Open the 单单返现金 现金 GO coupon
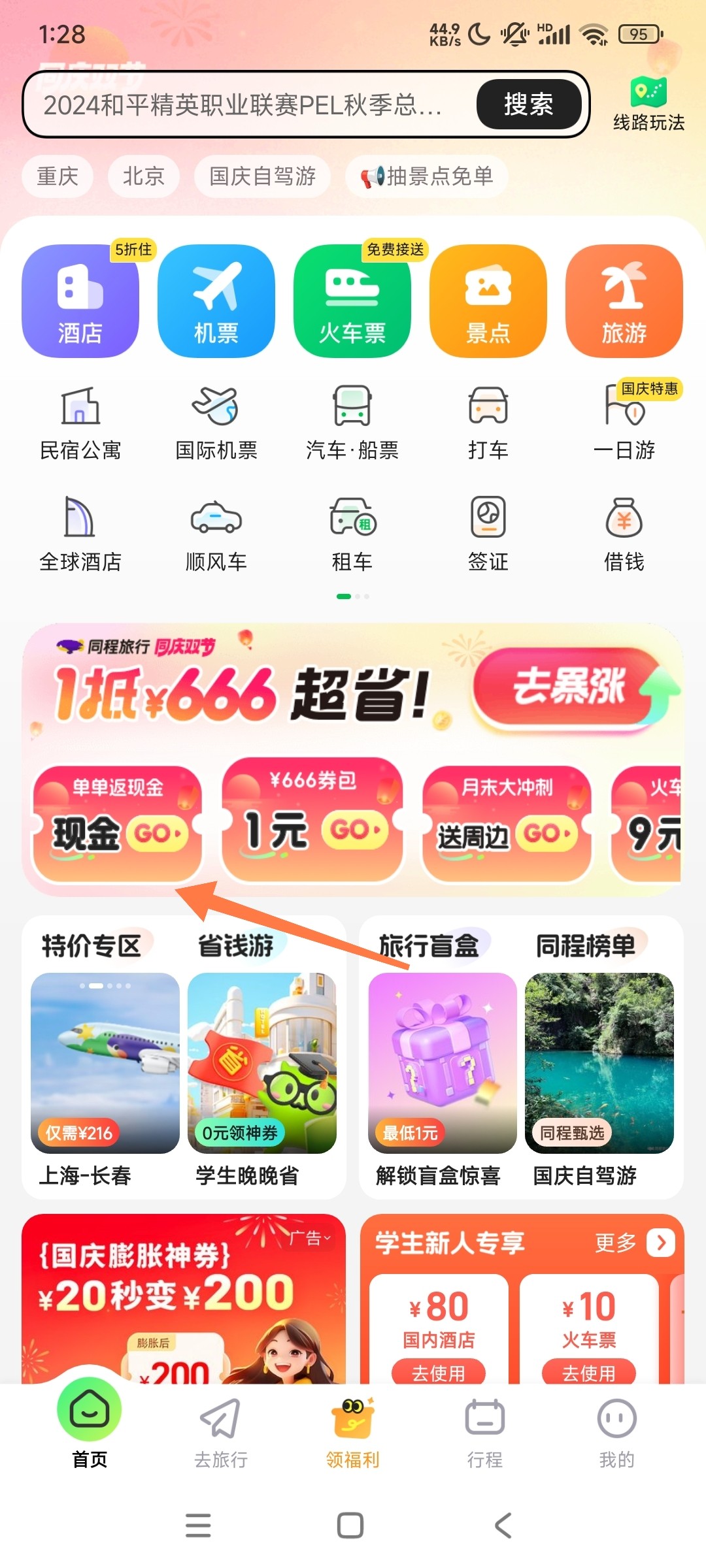 click(118, 823)
